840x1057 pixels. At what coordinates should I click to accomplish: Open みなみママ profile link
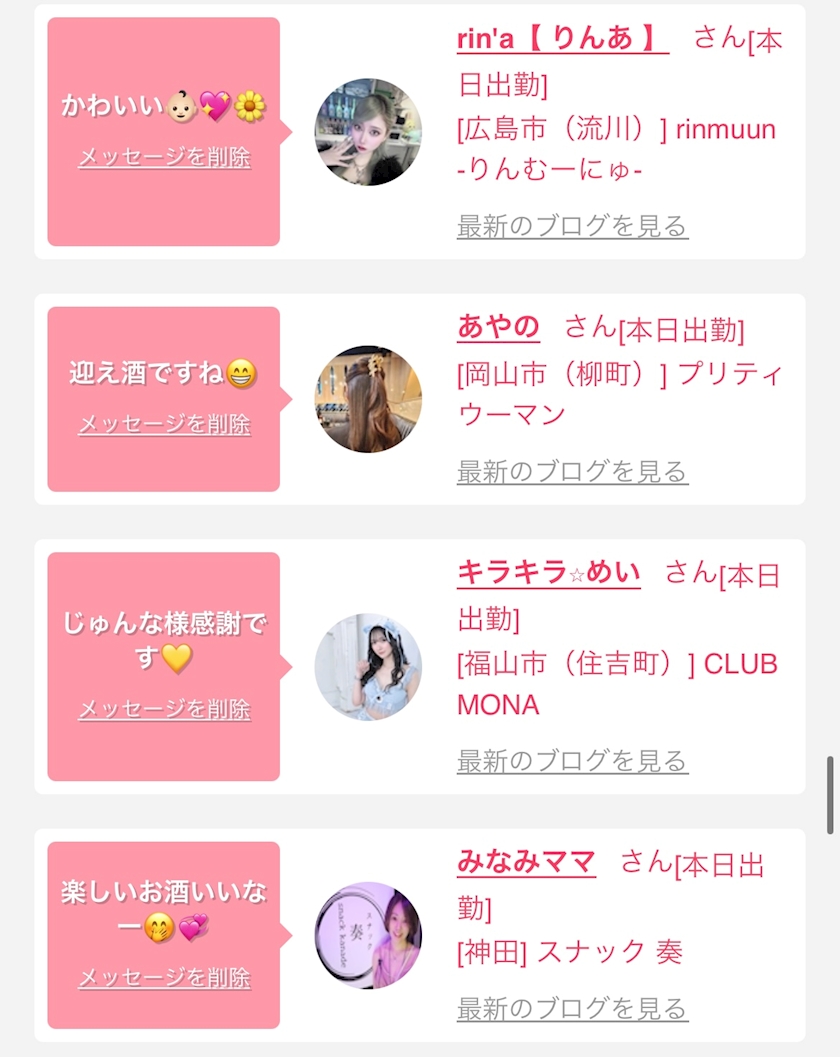526,862
